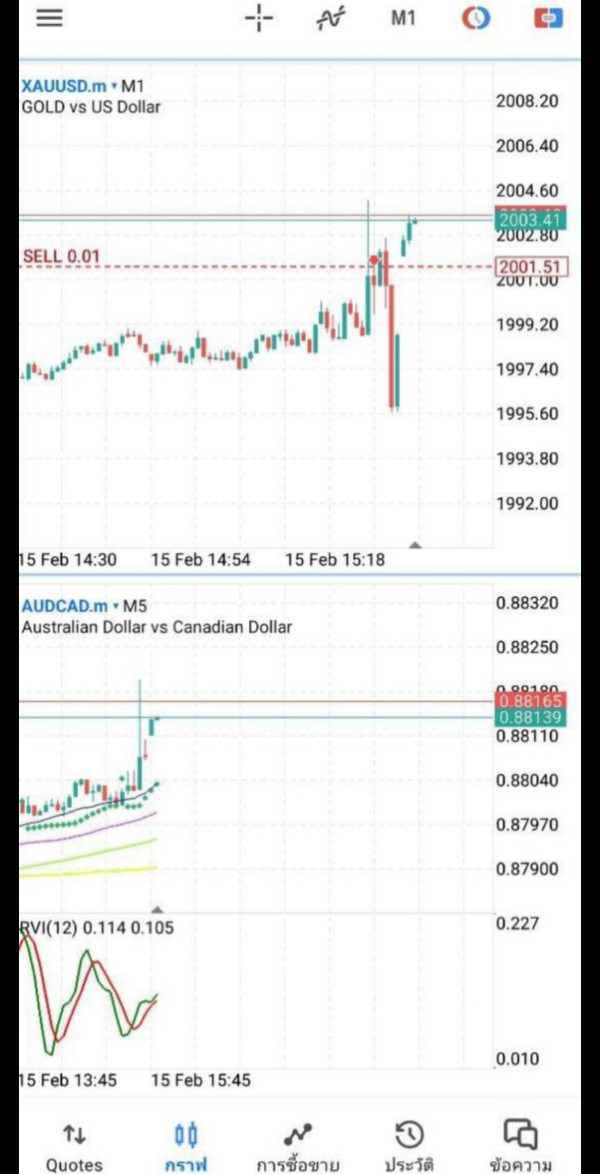The width and height of the screenshot is (600, 1174).
Task: Tap the XAUUSD.m symbol selector
Action: [x=69, y=86]
